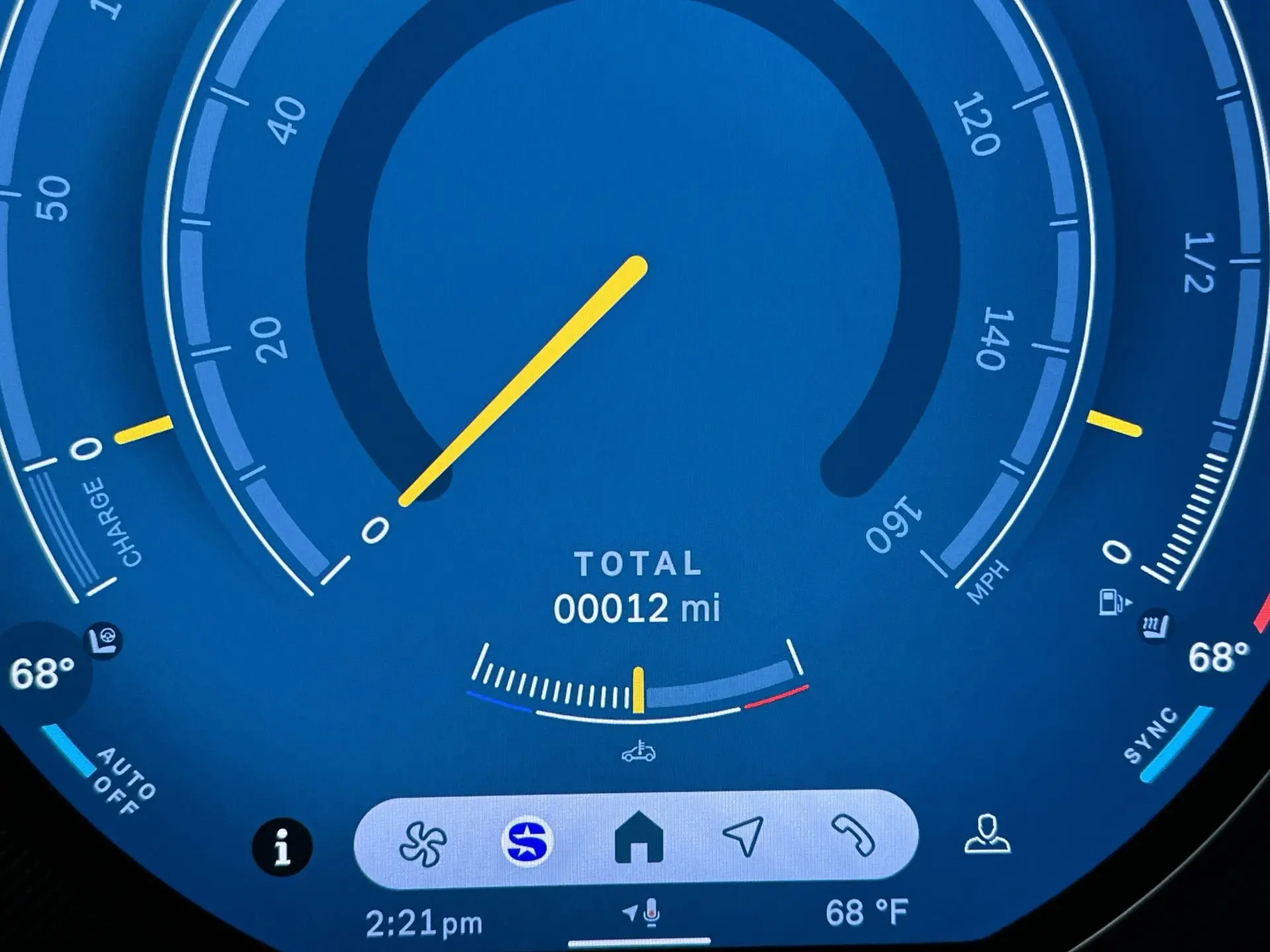1270x952 pixels.
Task: Tap the info button
Action: (x=282, y=847)
